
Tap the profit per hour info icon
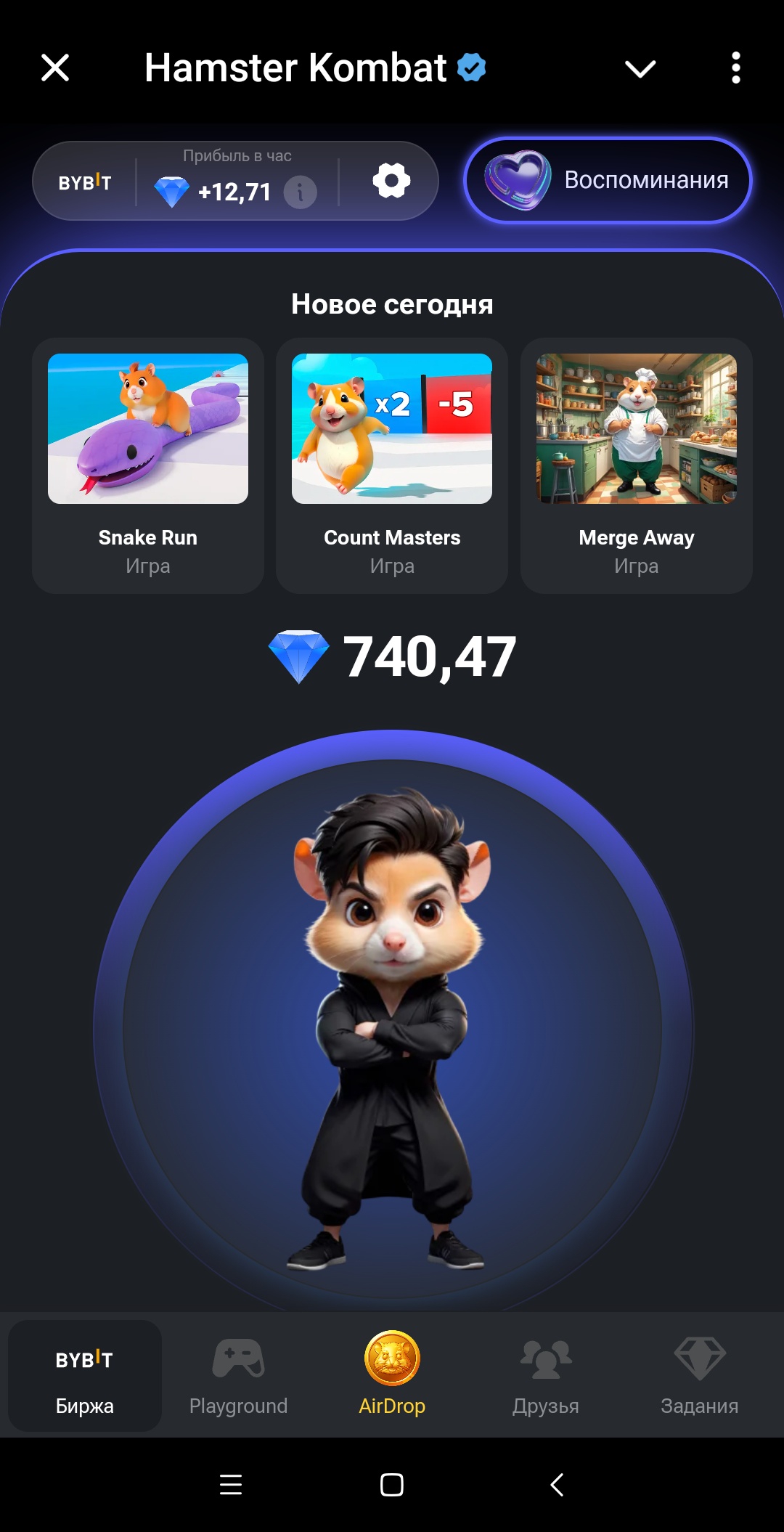click(300, 192)
